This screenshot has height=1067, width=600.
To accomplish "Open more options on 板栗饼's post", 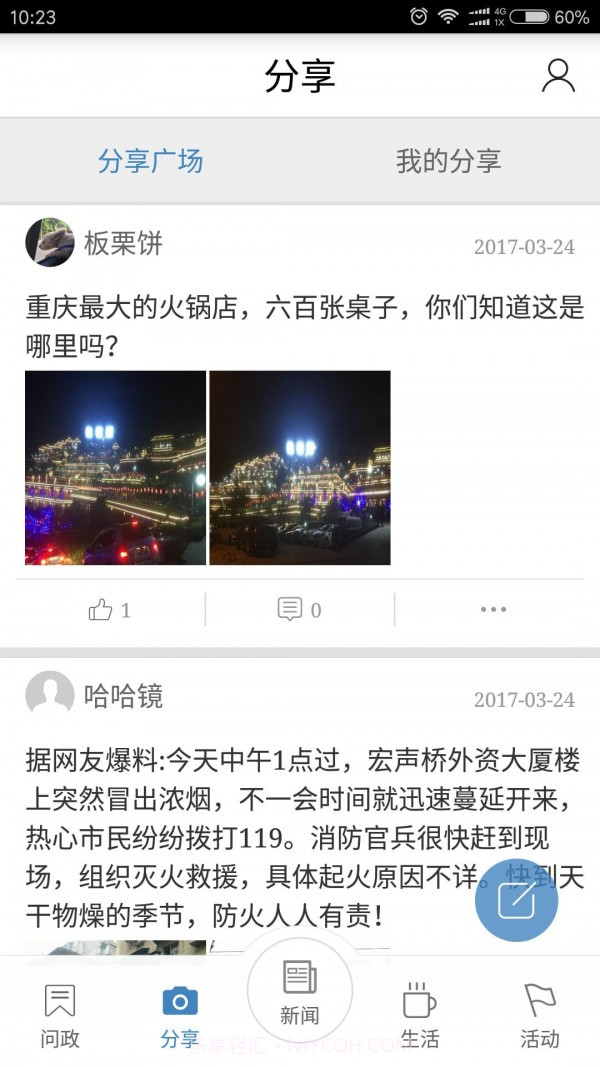I will click(x=493, y=609).
